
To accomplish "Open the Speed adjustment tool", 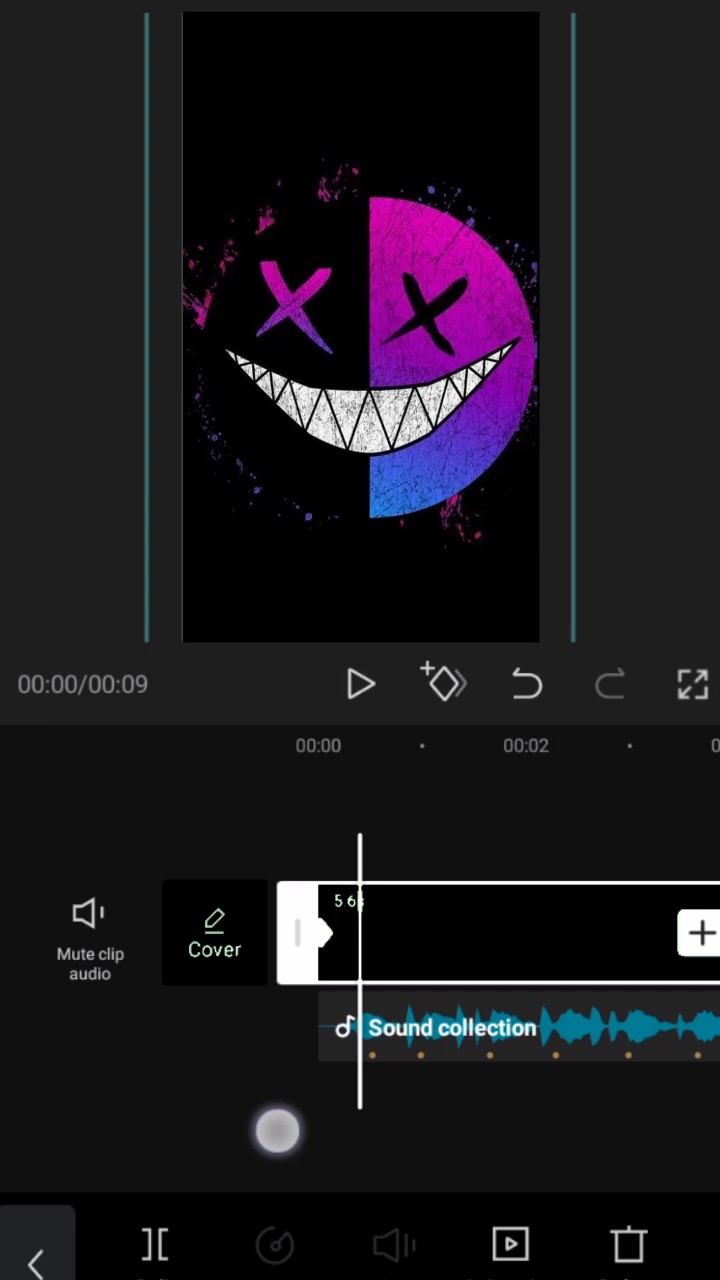I will tap(276, 1243).
